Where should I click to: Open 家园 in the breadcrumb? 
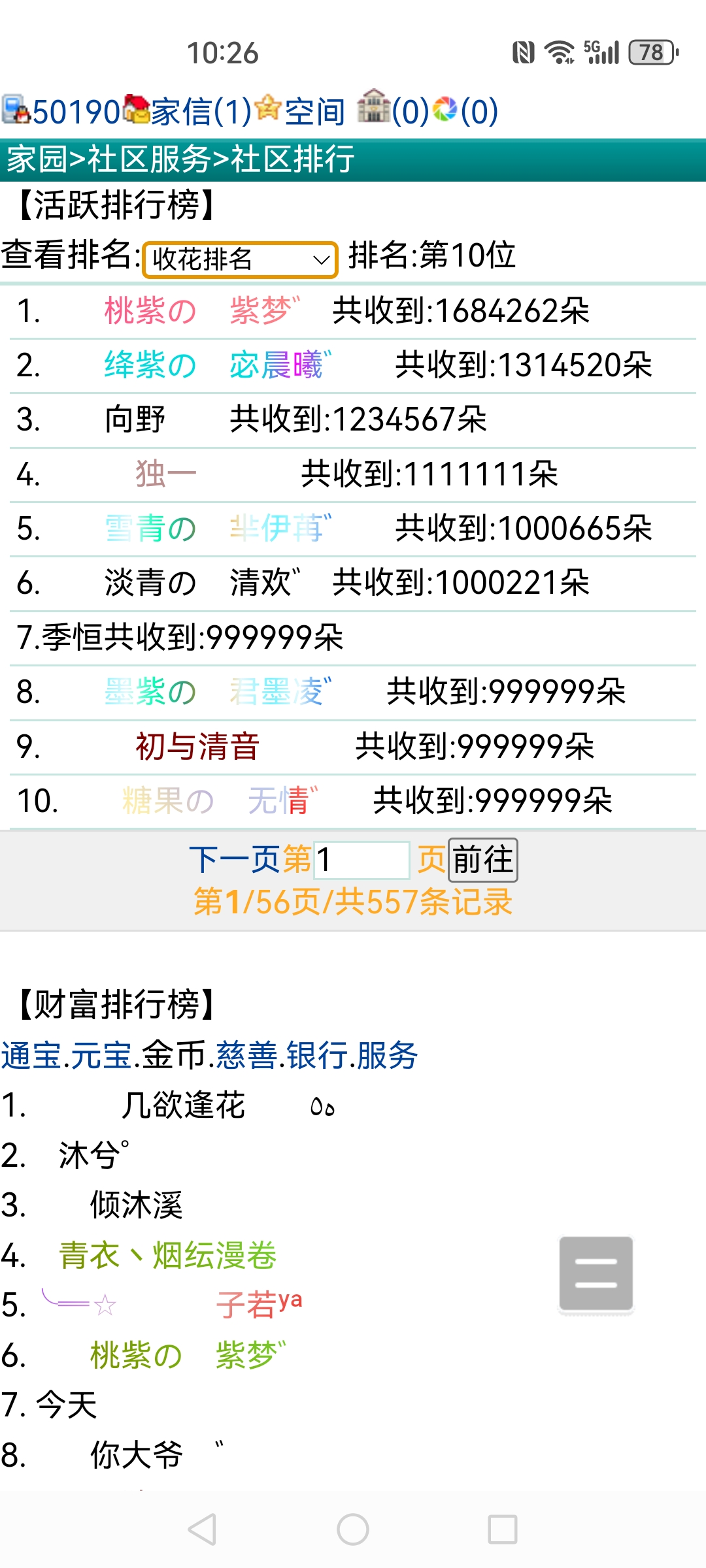37,159
